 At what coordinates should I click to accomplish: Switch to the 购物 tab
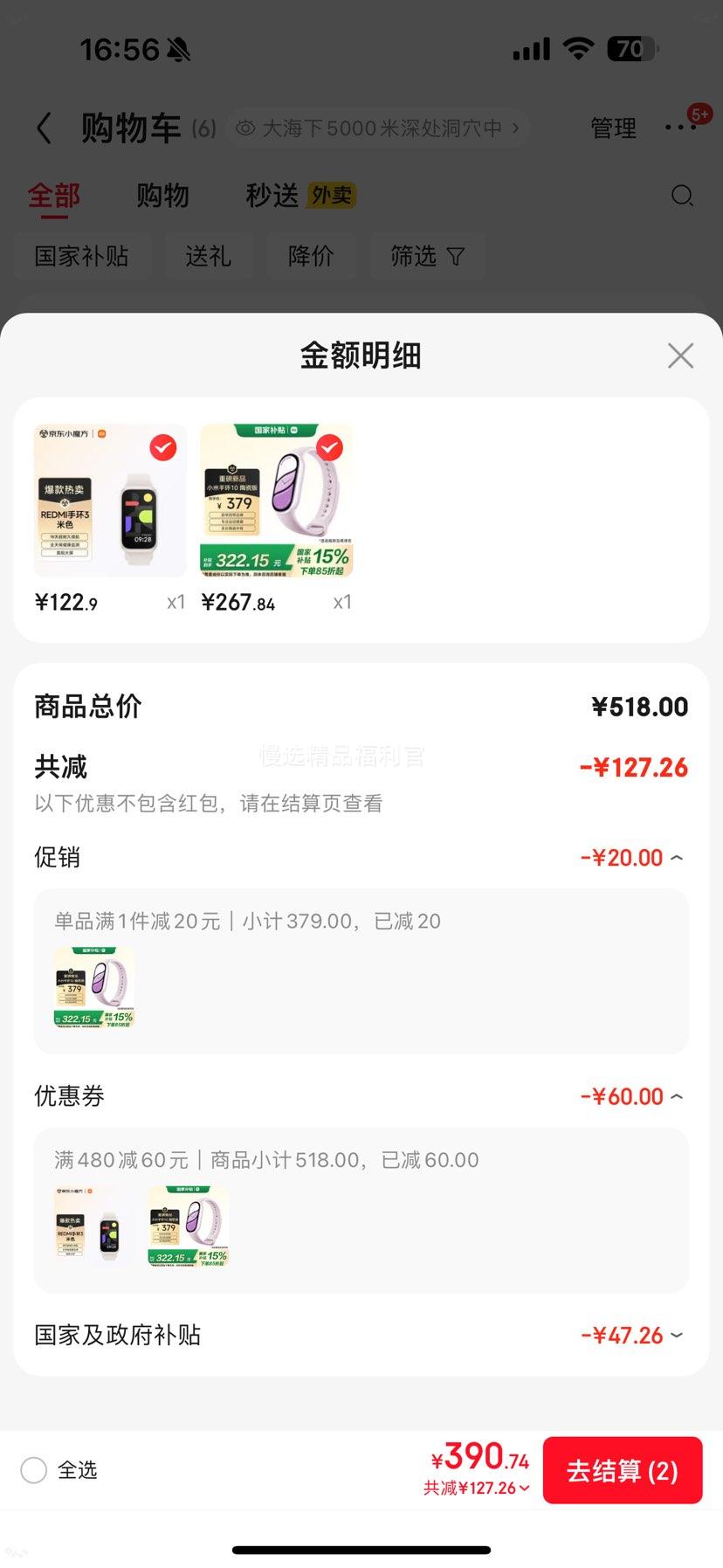click(163, 196)
